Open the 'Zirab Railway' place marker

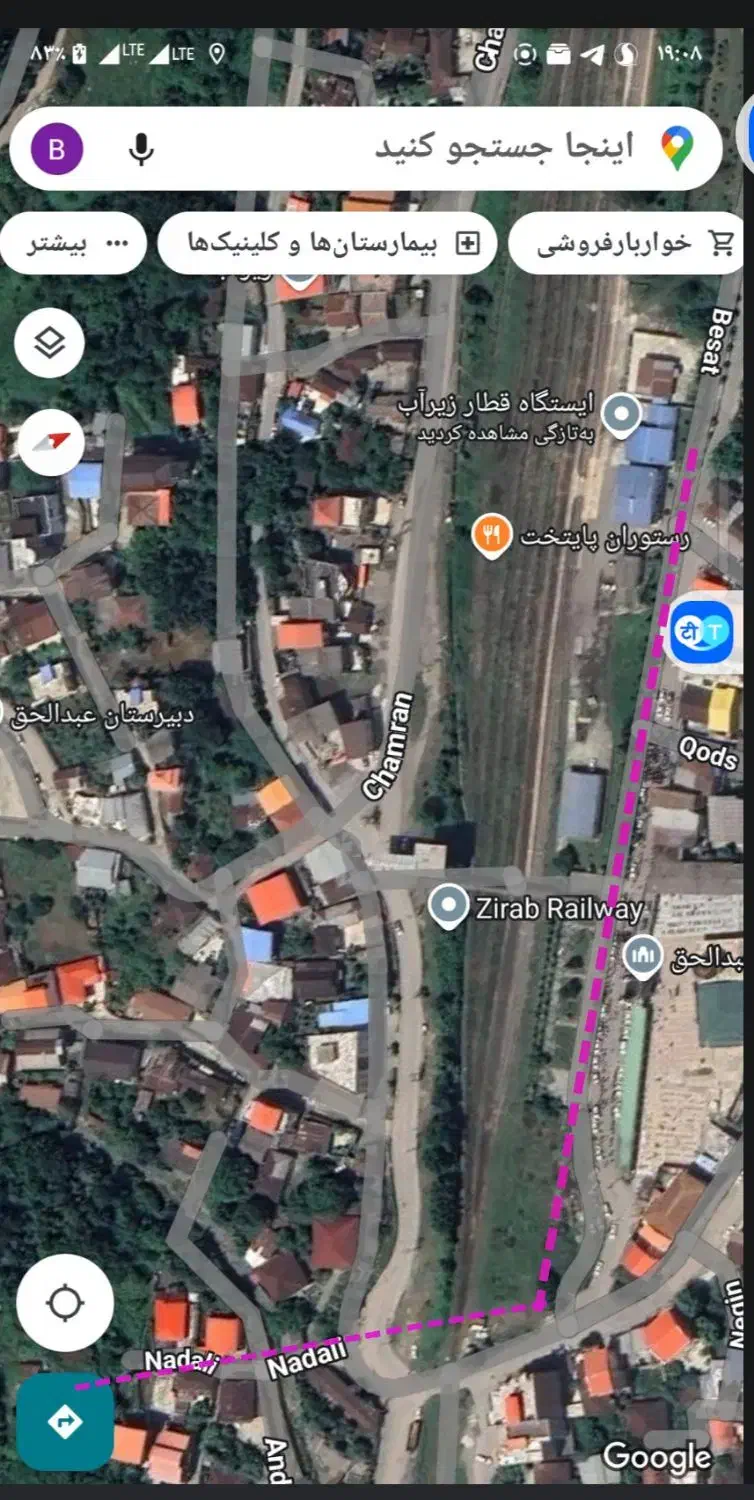(x=449, y=907)
